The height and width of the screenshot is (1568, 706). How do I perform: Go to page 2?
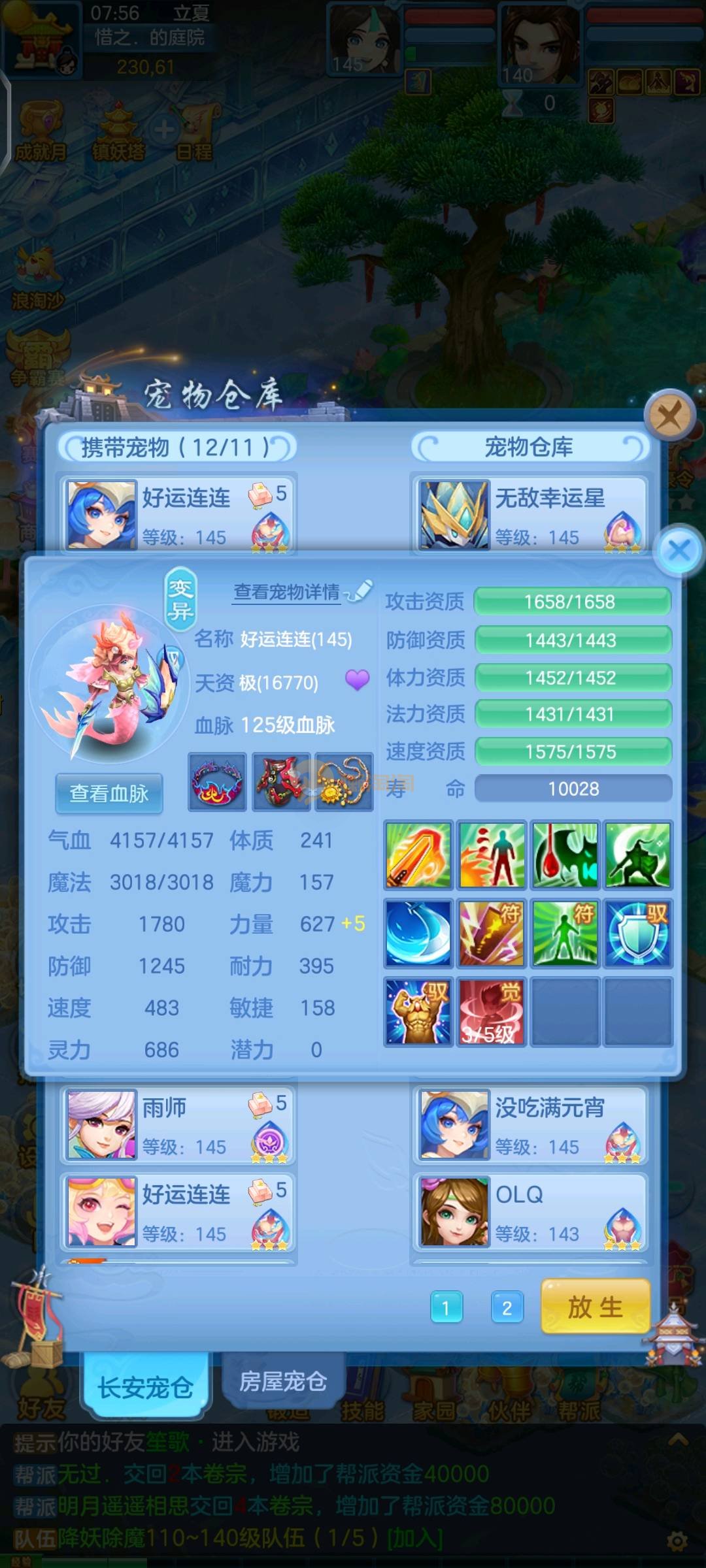507,1307
